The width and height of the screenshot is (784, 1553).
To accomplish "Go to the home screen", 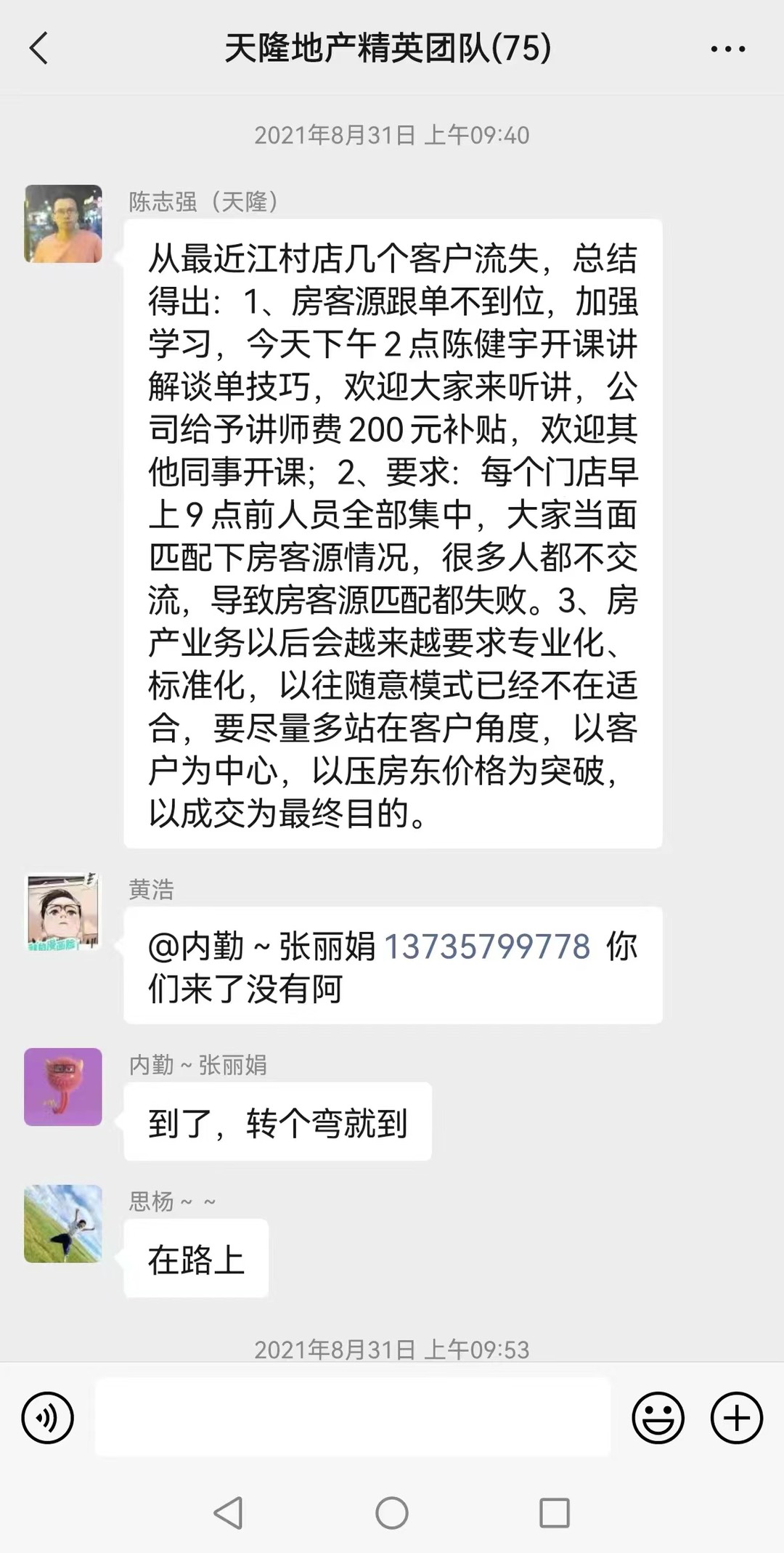I will click(x=392, y=1513).
